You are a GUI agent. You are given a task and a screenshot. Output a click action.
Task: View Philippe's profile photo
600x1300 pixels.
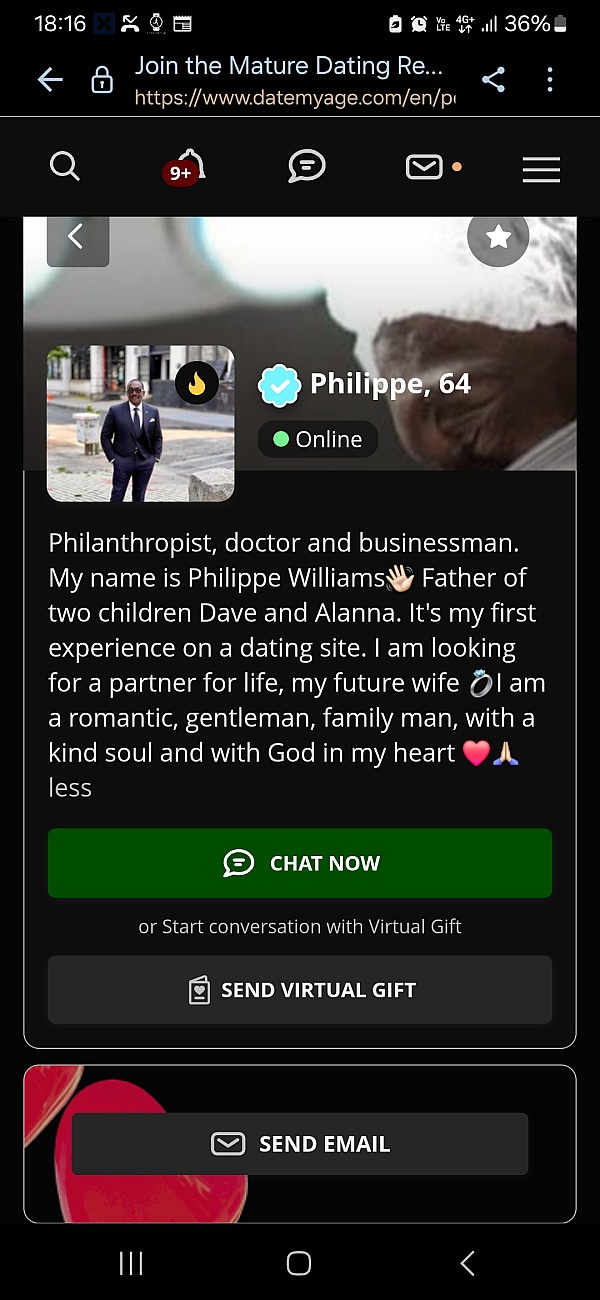tap(141, 423)
